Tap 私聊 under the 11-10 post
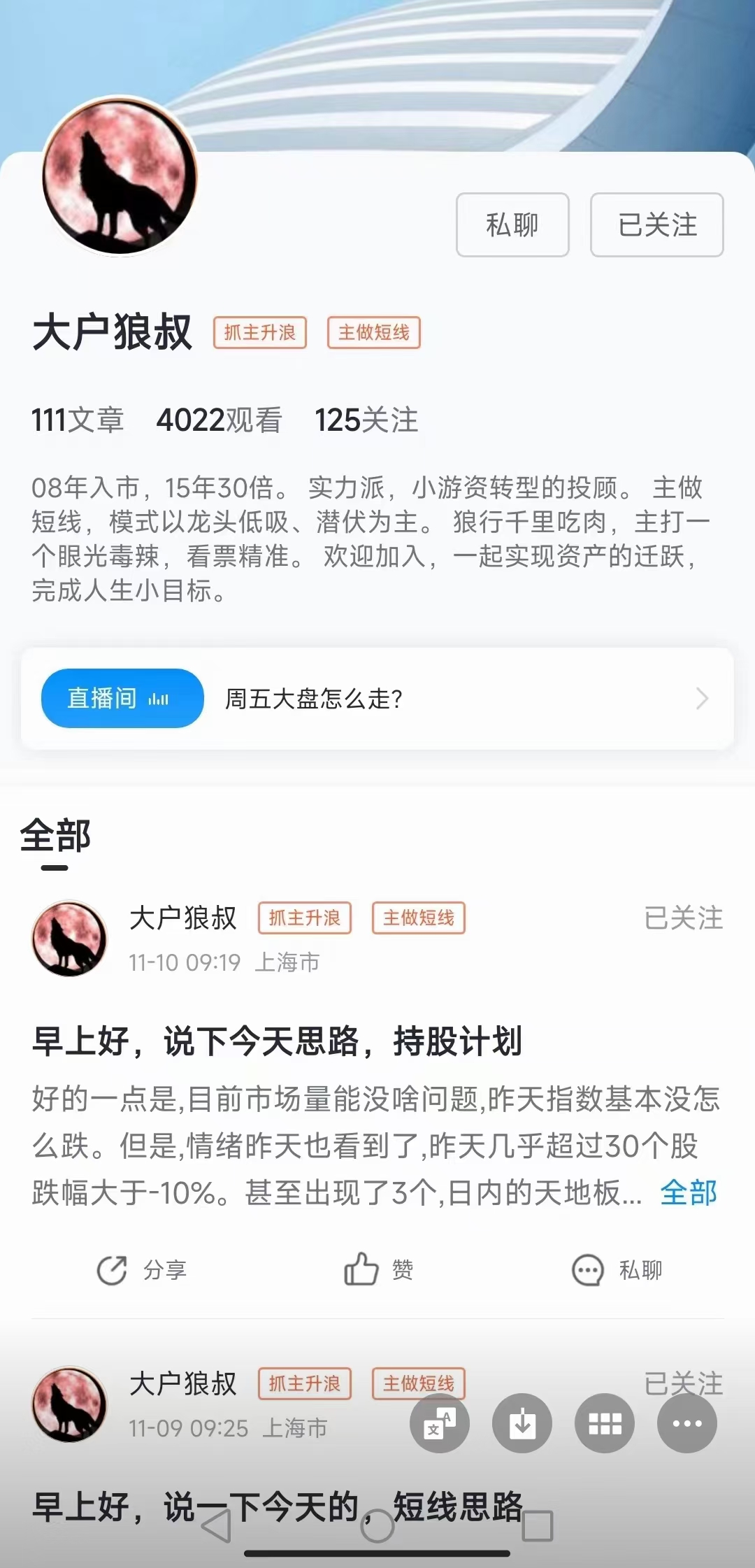This screenshot has height=1568, width=755. pos(617,1270)
